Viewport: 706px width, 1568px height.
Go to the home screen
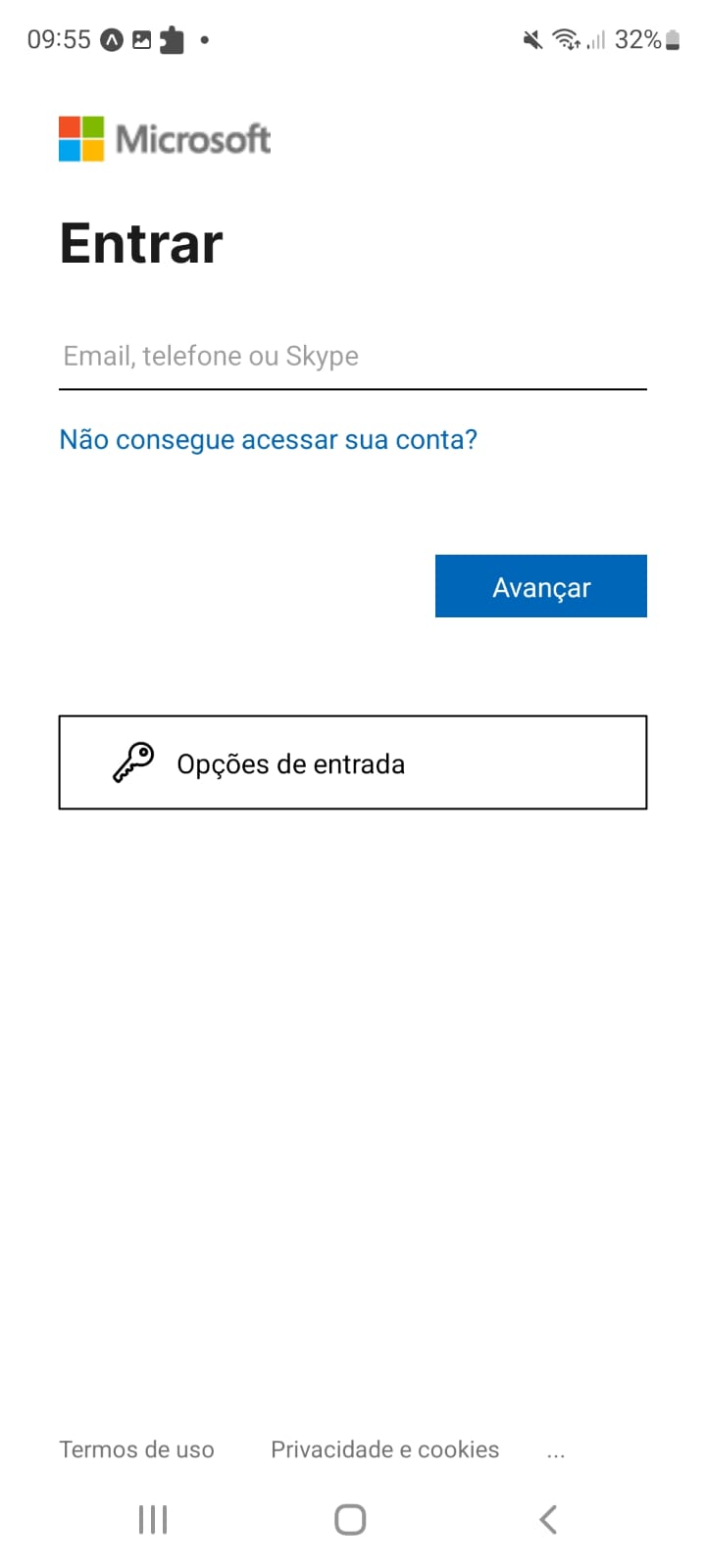click(350, 1520)
